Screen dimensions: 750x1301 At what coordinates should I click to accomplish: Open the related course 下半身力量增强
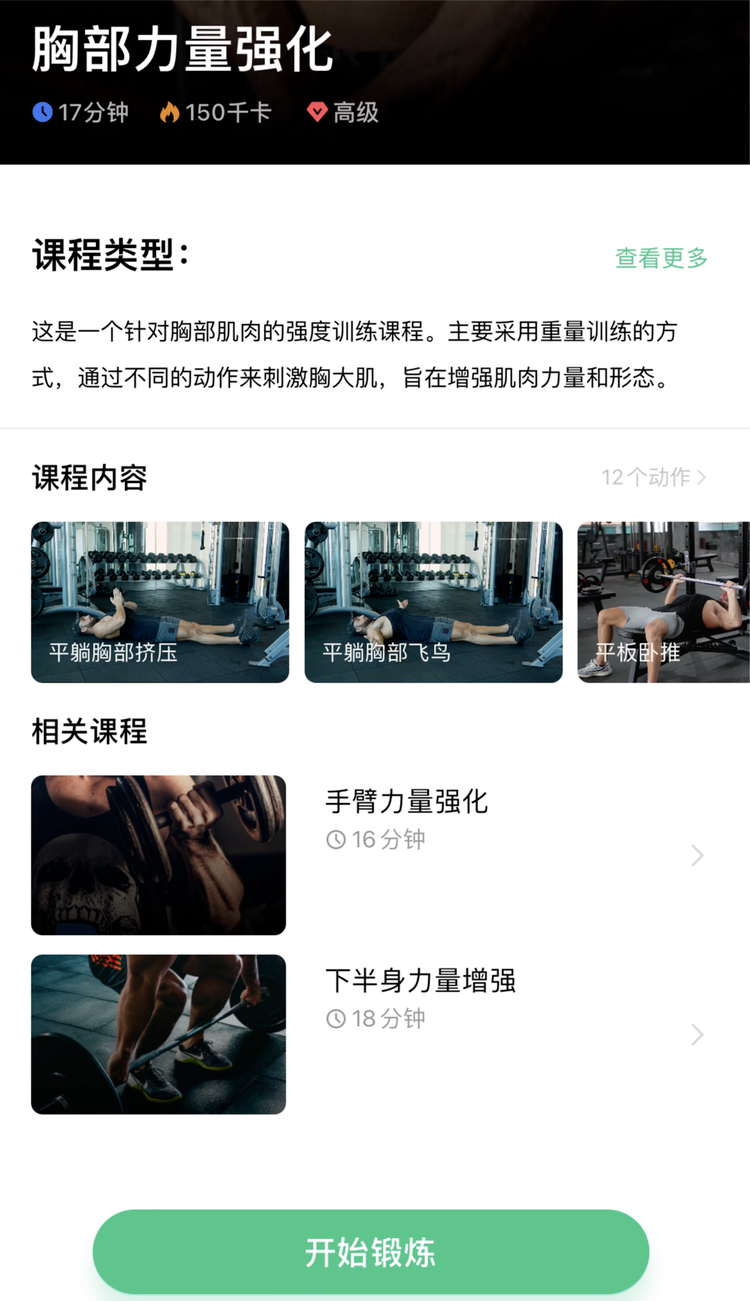pos(370,1034)
